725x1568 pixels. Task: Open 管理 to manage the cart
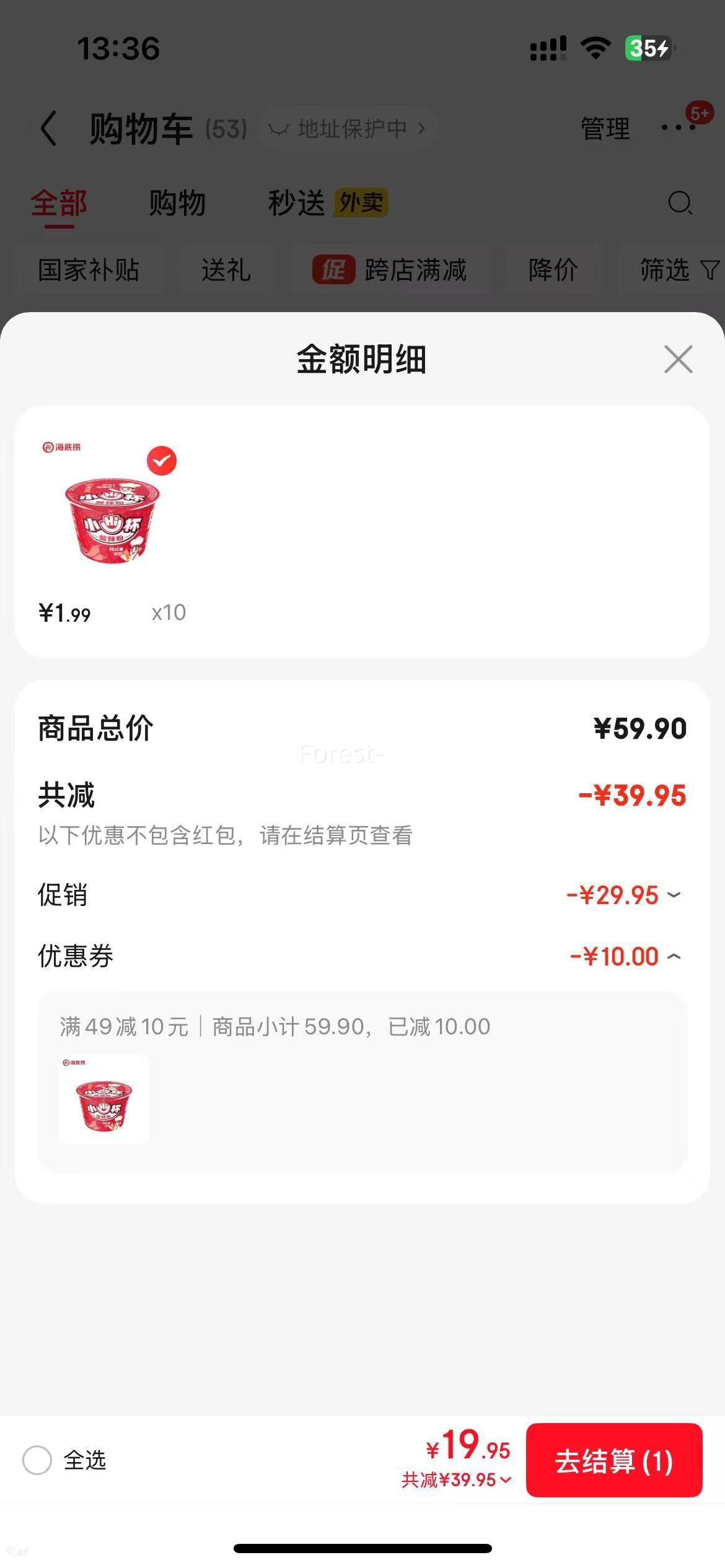pyautogui.click(x=605, y=129)
